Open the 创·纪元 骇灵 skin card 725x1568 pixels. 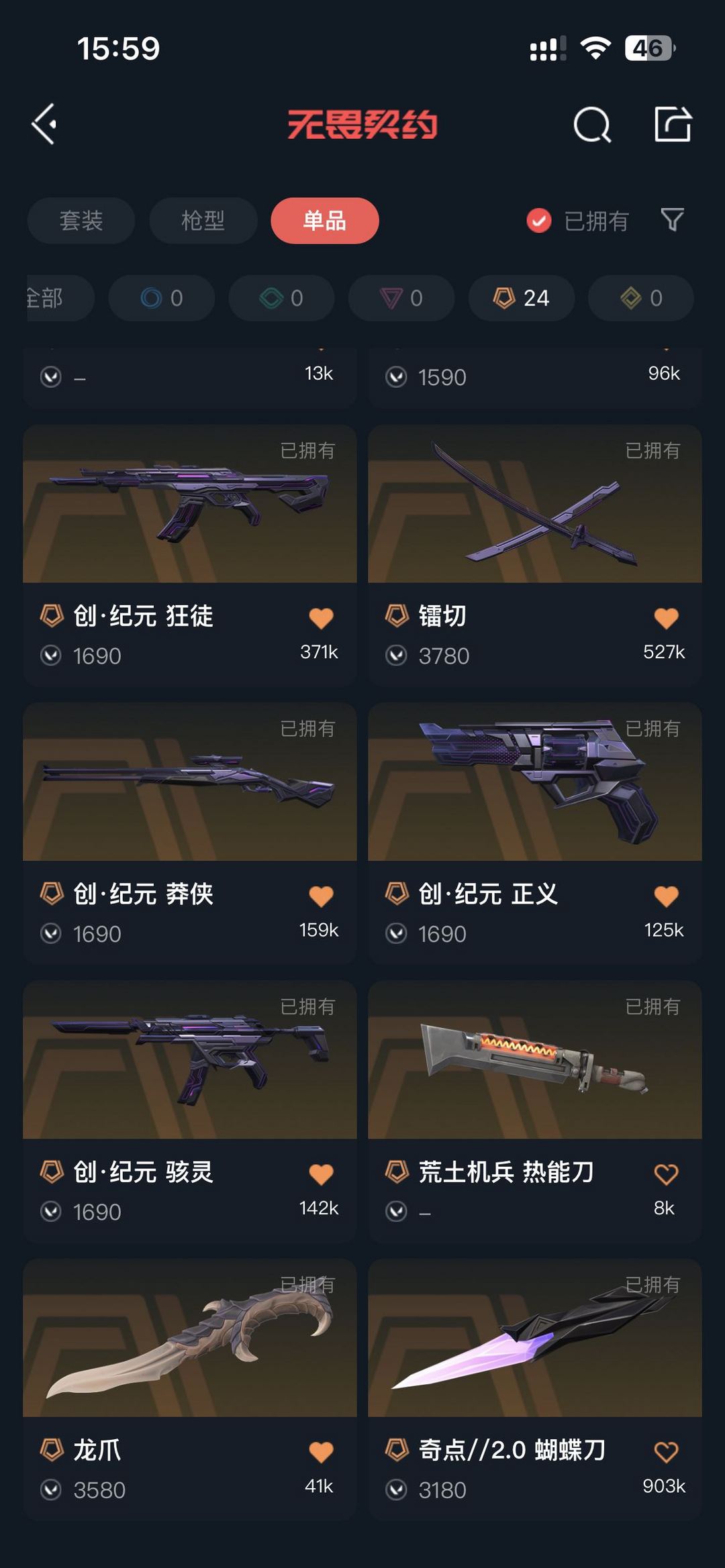click(189, 1111)
